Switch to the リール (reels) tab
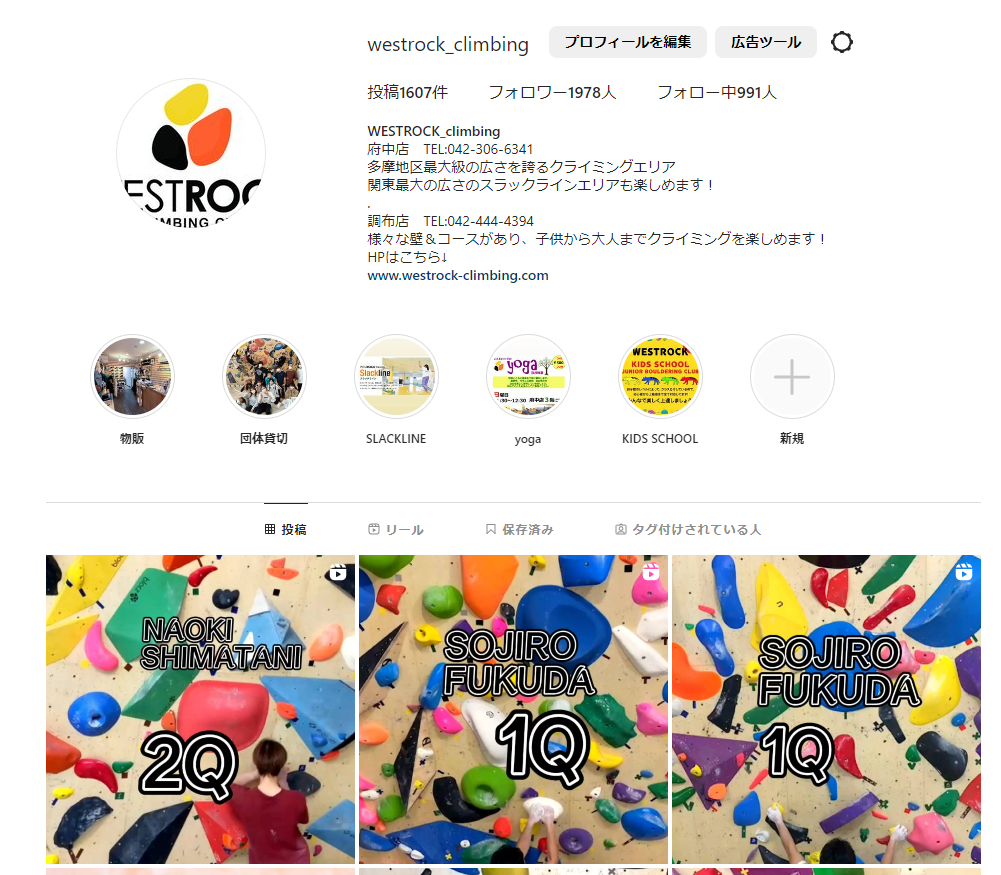Screen dimensions: 1001x875 (x=396, y=529)
